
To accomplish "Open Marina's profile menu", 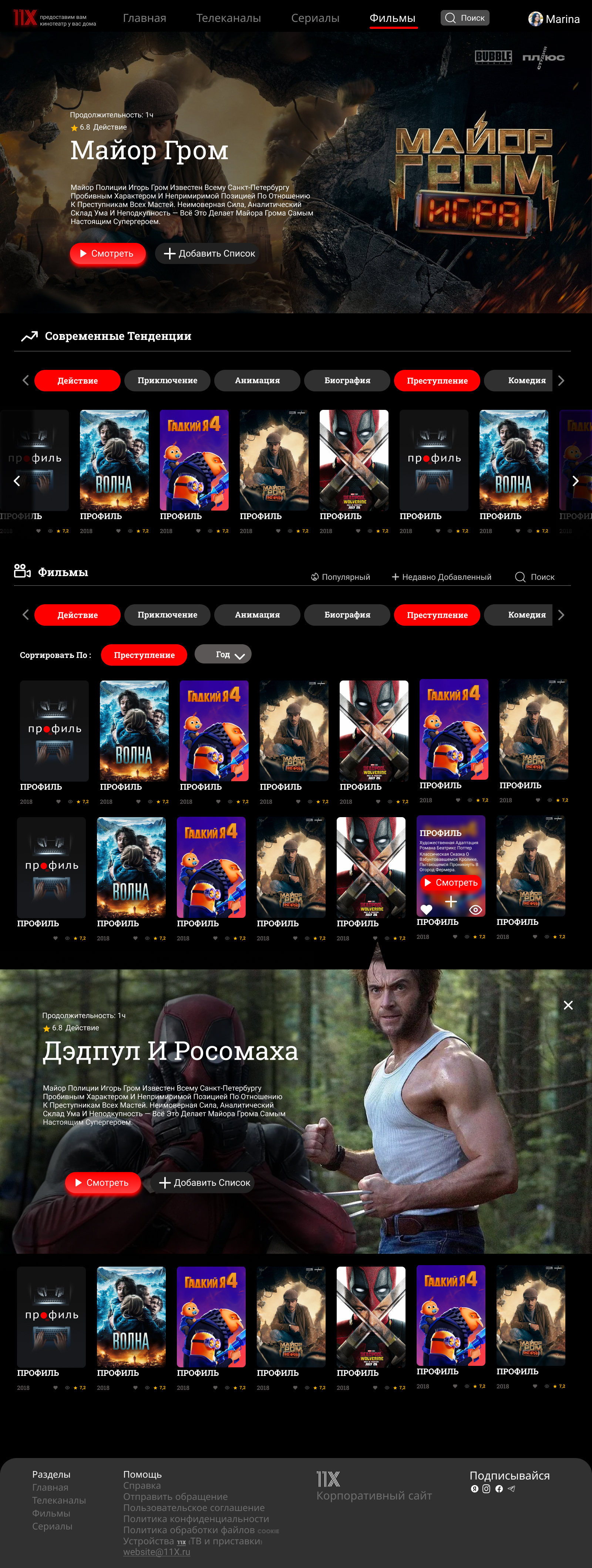I will pyautogui.click(x=554, y=19).
